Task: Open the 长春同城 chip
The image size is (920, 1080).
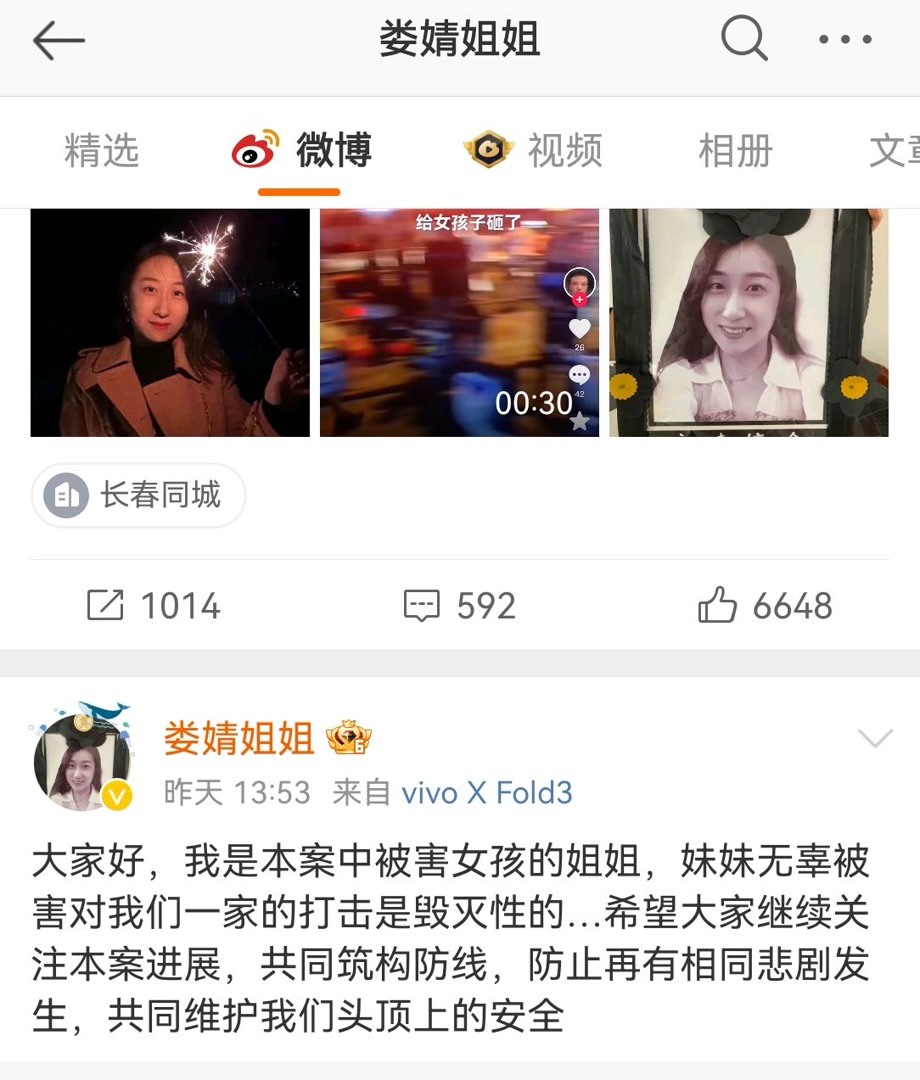Action: point(139,495)
